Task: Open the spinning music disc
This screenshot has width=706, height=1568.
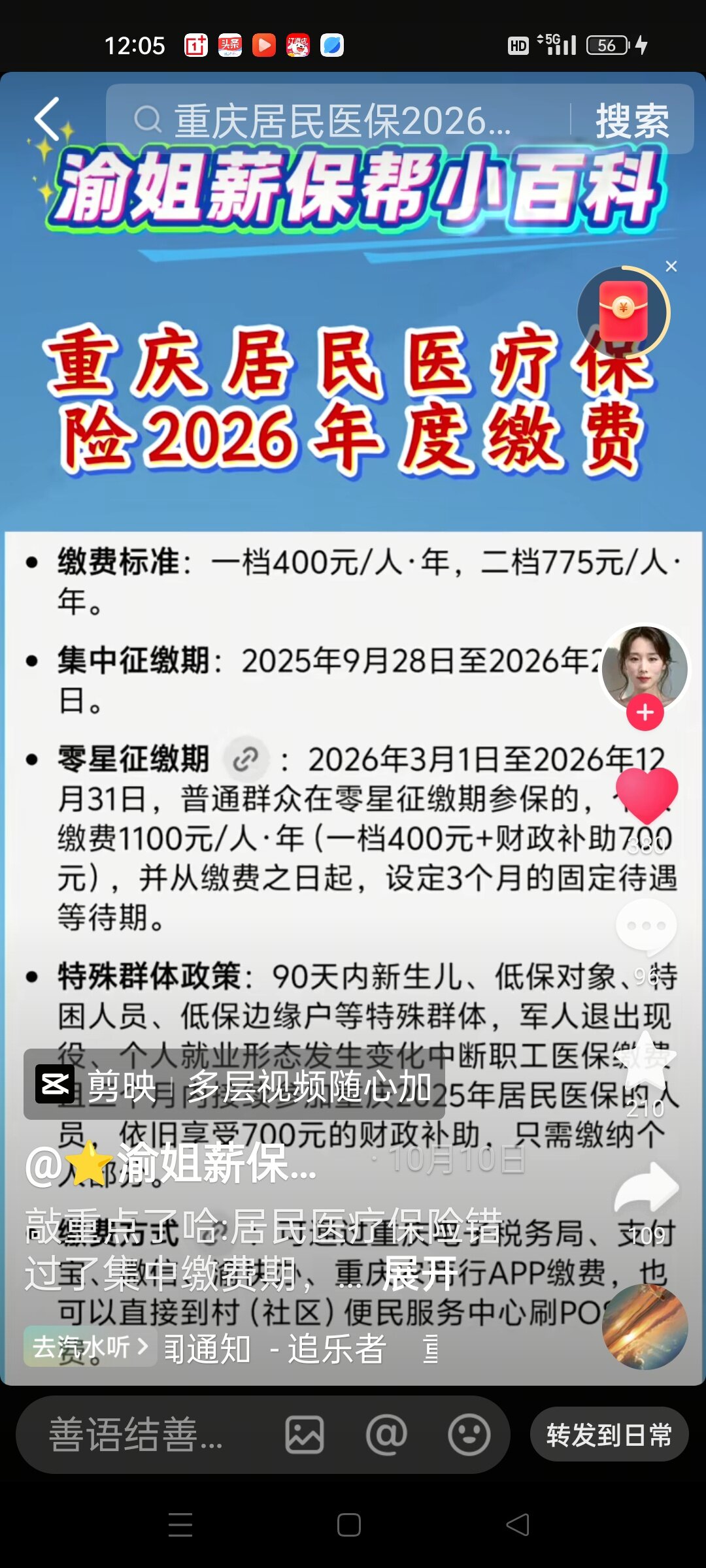Action: pyautogui.click(x=645, y=1326)
